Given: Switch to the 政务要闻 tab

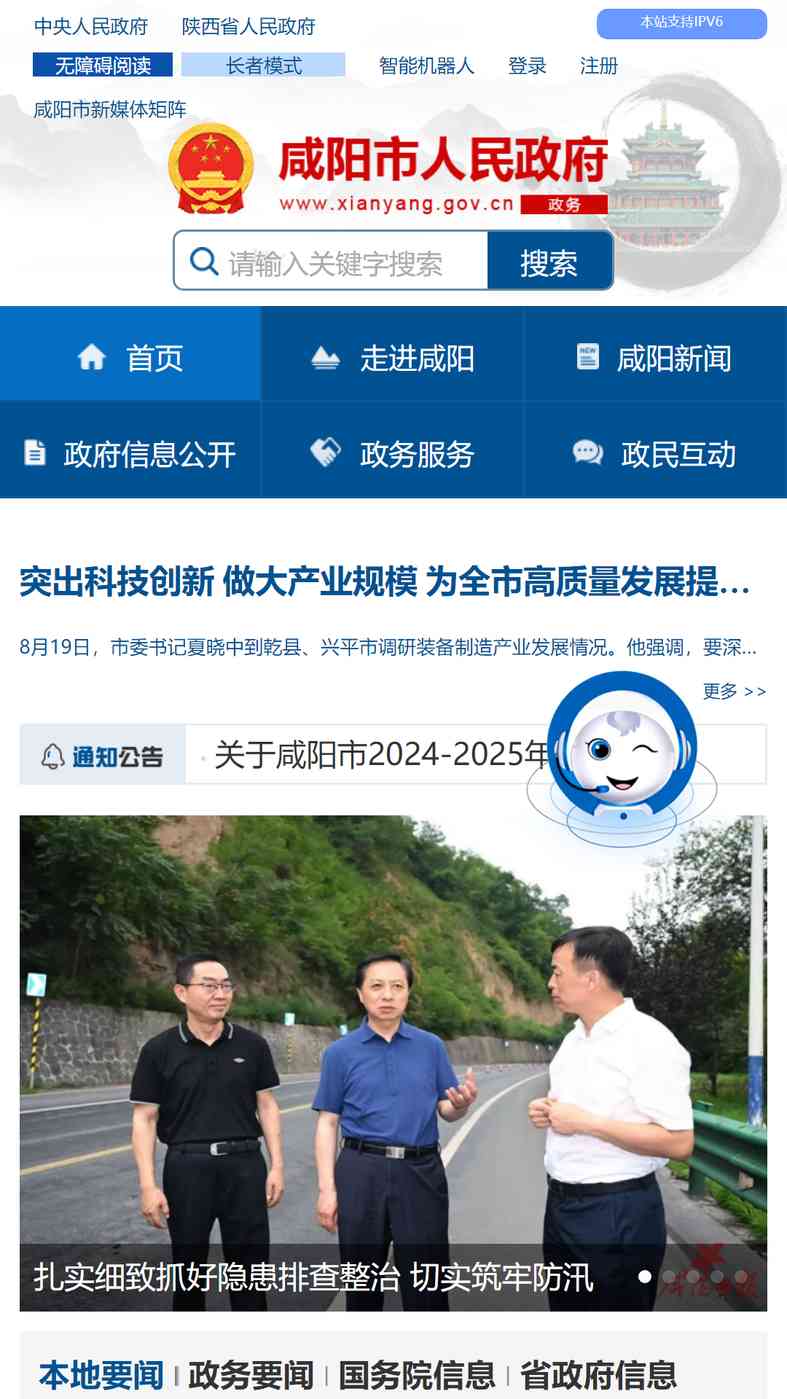Looking at the screenshot, I should point(251,1375).
